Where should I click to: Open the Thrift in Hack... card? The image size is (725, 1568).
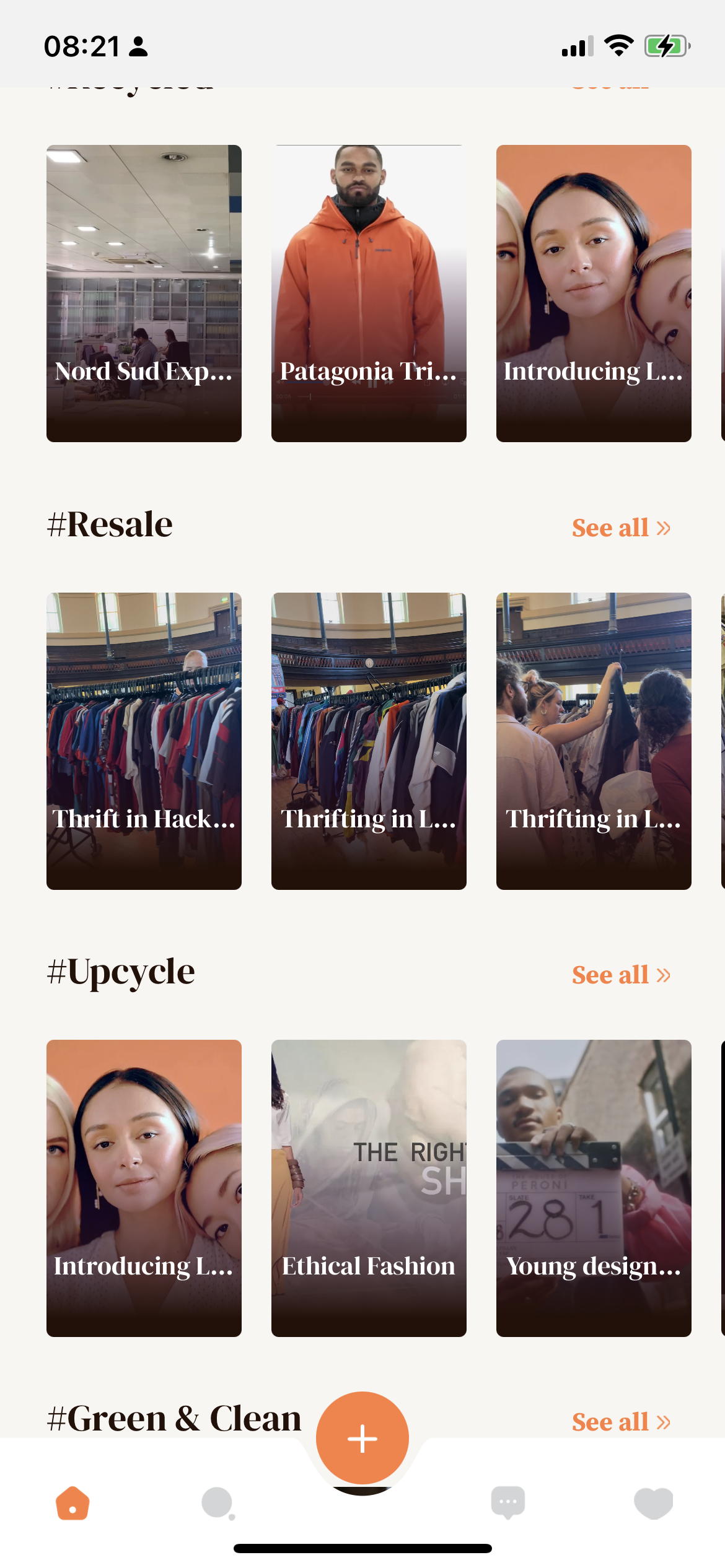click(x=144, y=741)
